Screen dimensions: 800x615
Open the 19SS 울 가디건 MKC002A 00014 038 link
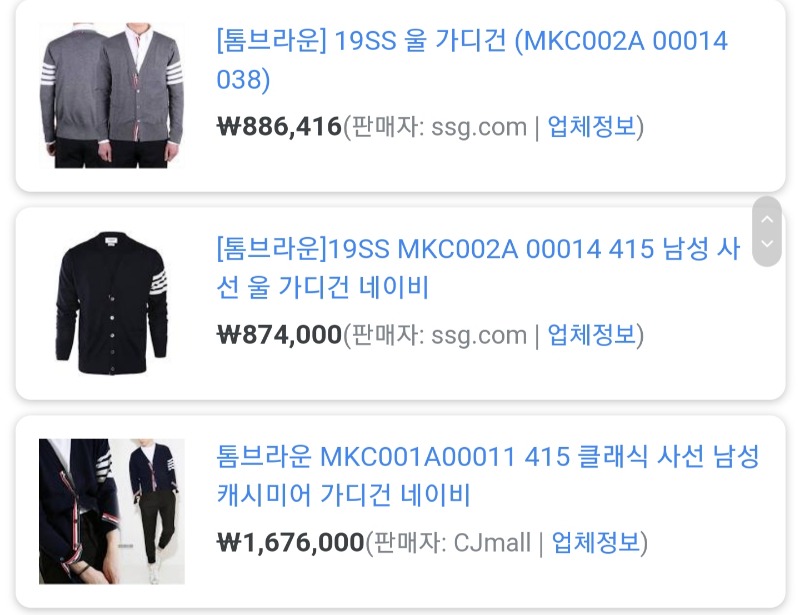471,60
